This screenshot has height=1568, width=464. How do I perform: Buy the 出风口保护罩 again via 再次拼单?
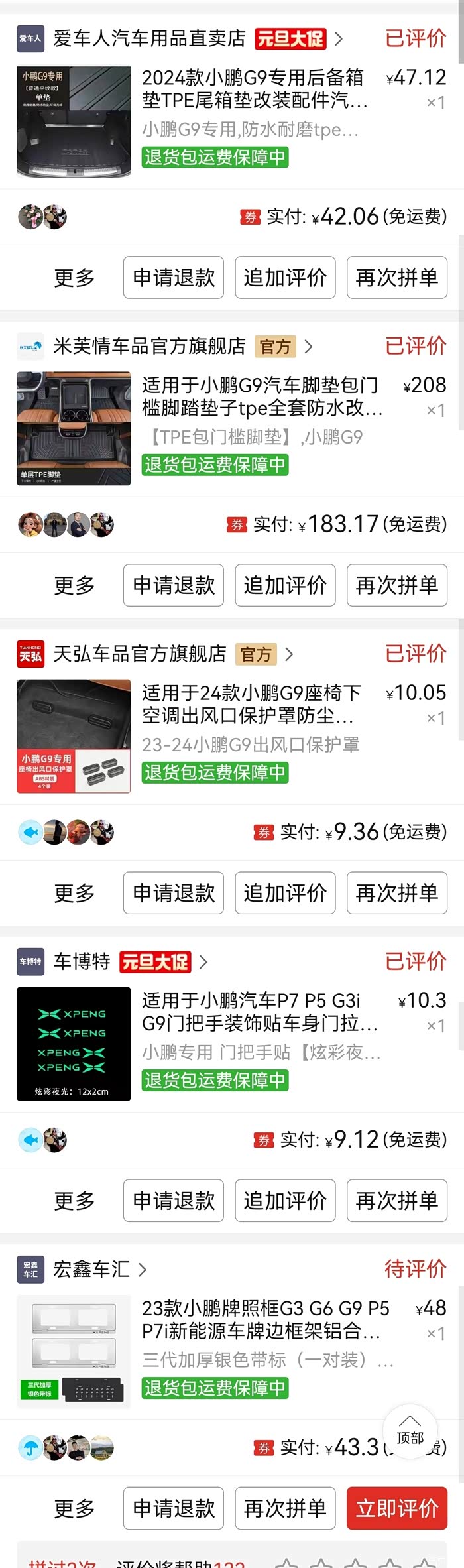pyautogui.click(x=396, y=893)
